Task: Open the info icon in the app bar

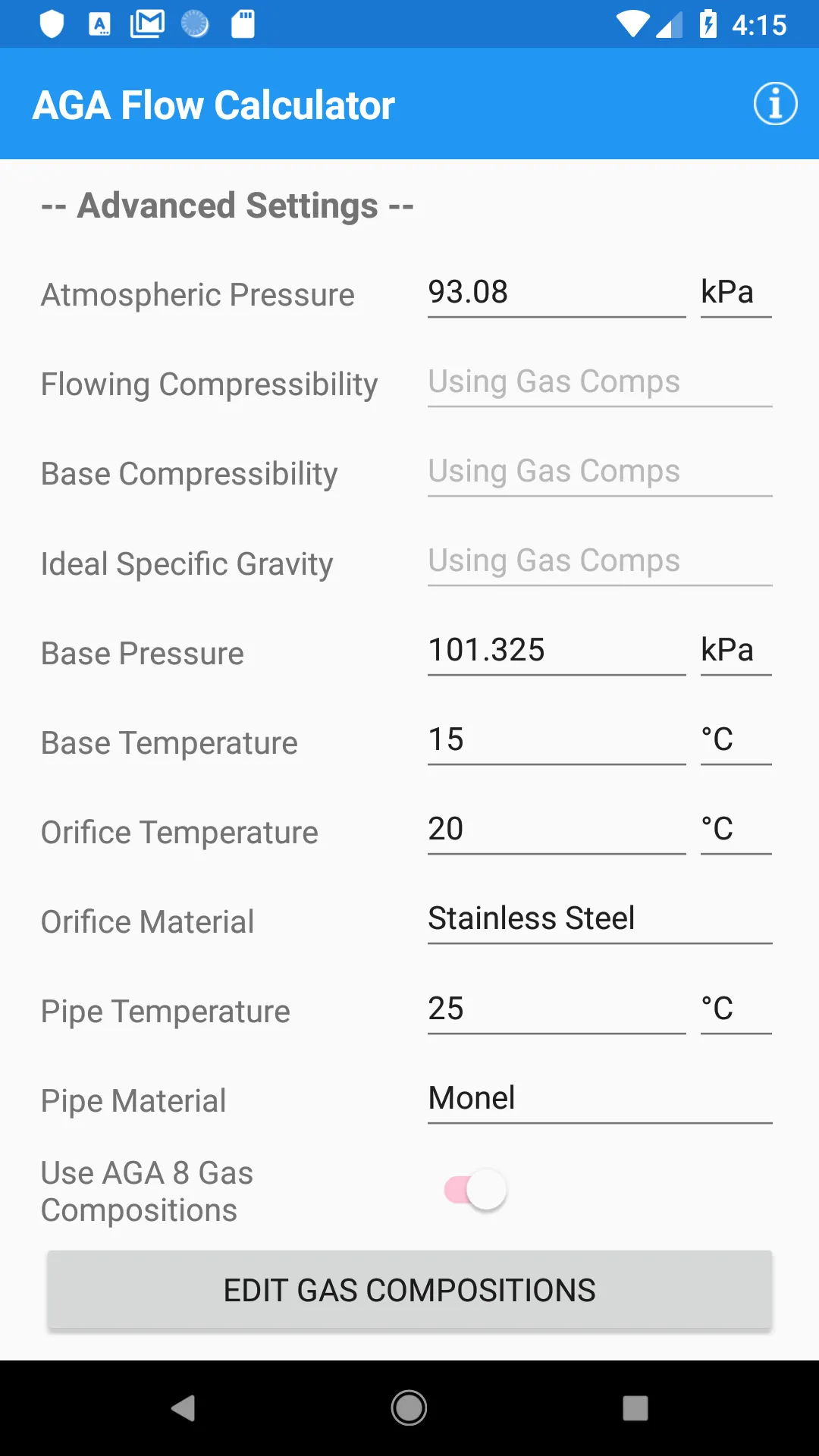Action: click(x=775, y=104)
